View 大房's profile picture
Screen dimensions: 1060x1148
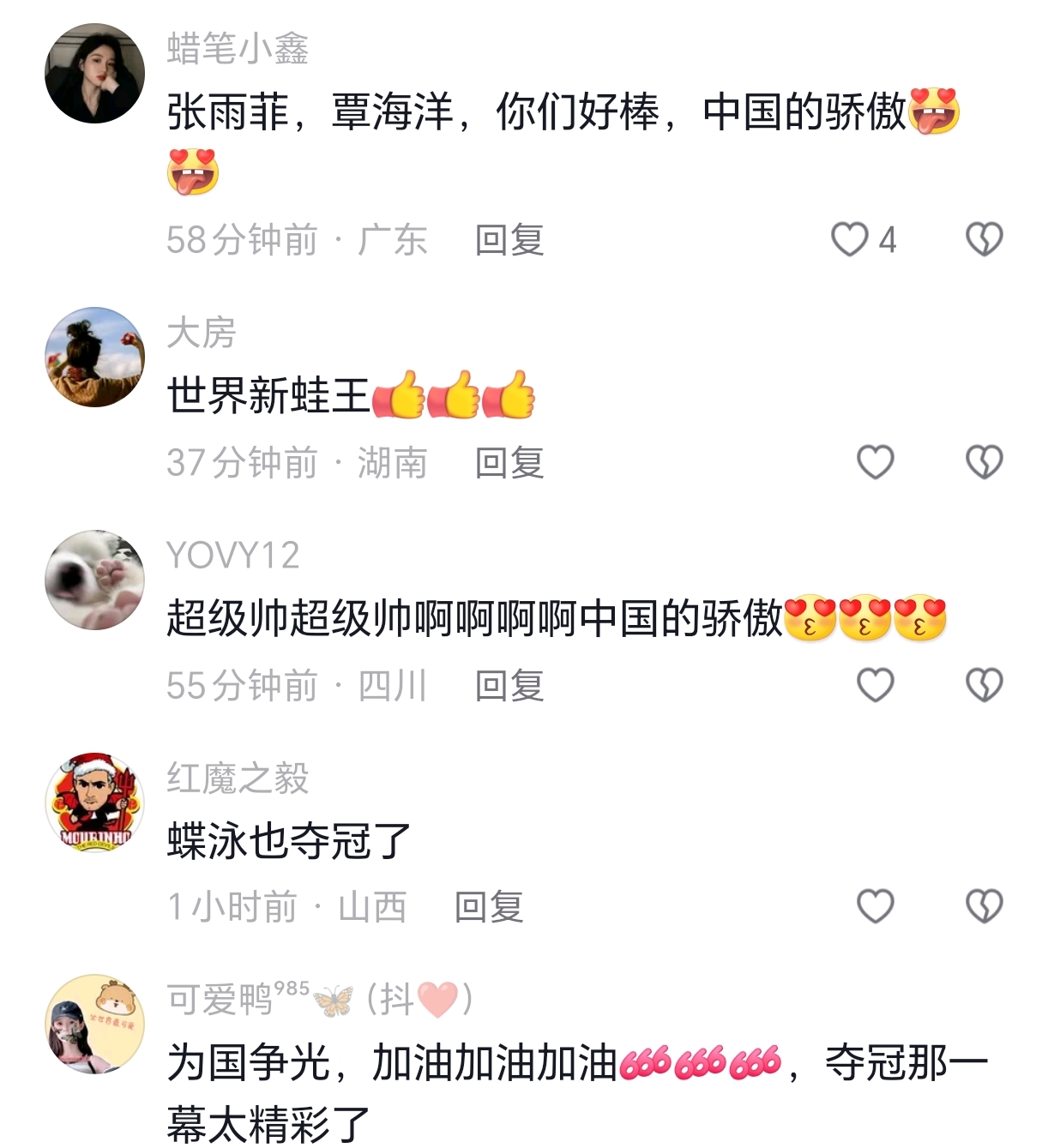pyautogui.click(x=94, y=357)
